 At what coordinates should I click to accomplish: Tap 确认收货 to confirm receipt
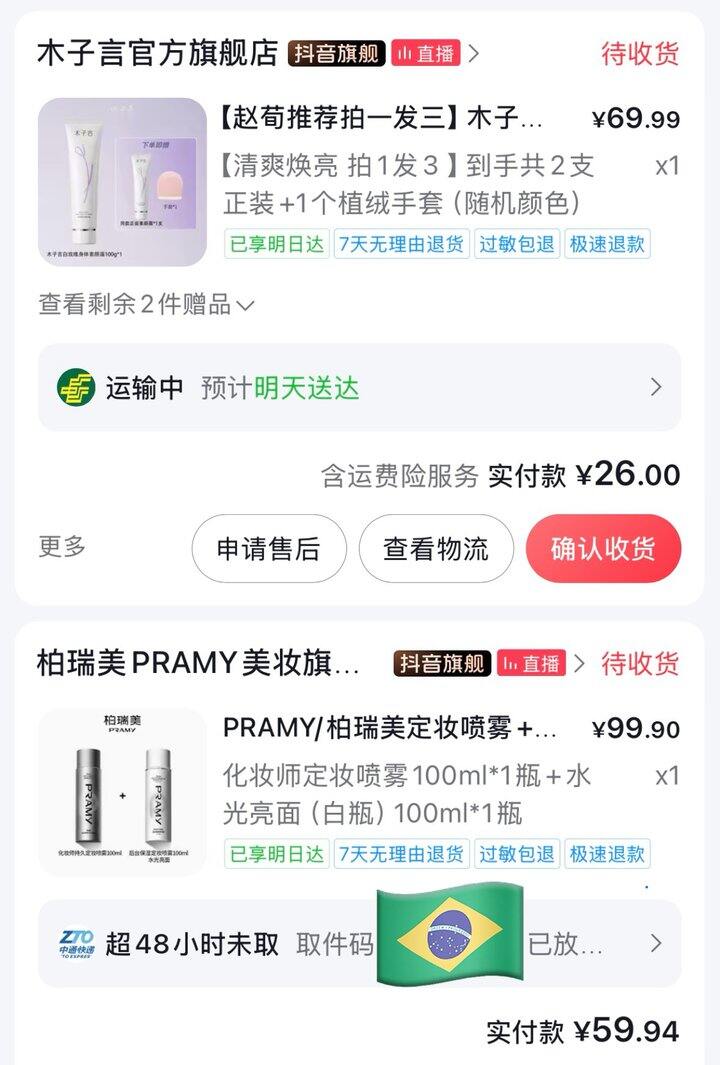(603, 548)
